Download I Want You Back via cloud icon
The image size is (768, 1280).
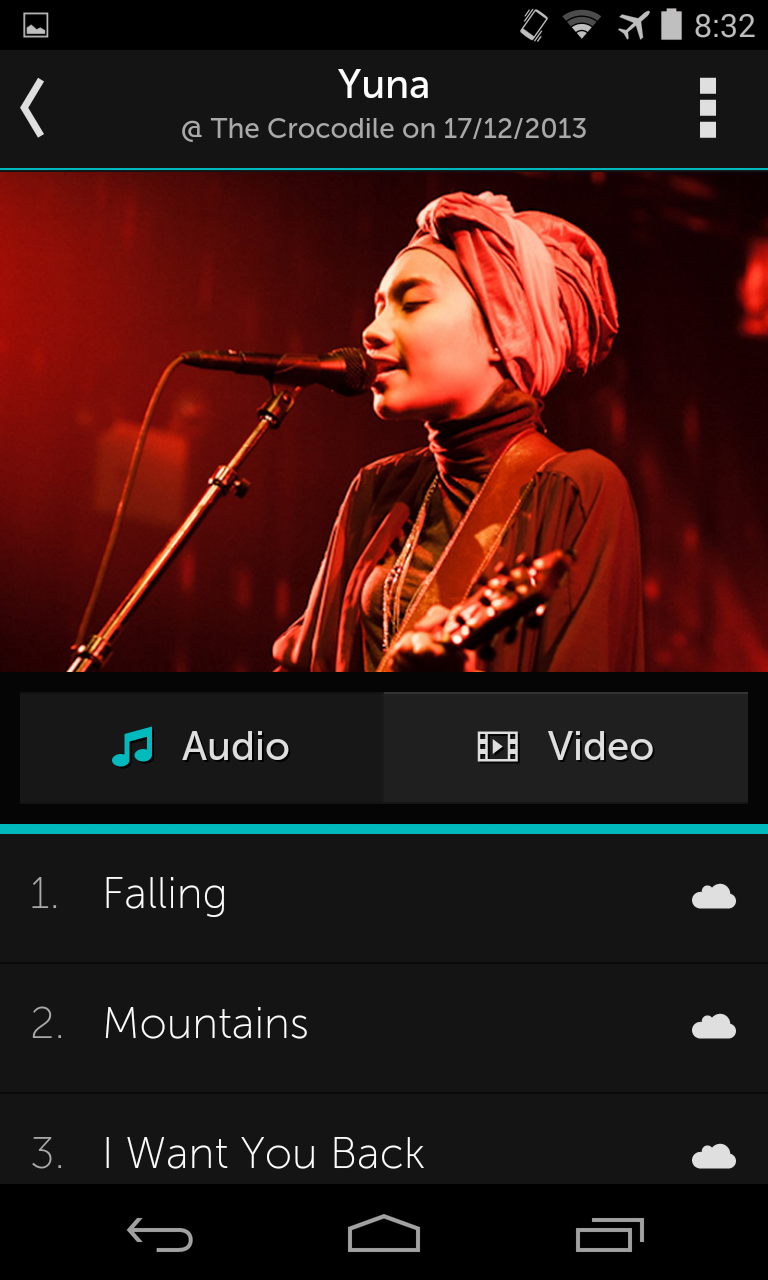pyautogui.click(x=714, y=1157)
